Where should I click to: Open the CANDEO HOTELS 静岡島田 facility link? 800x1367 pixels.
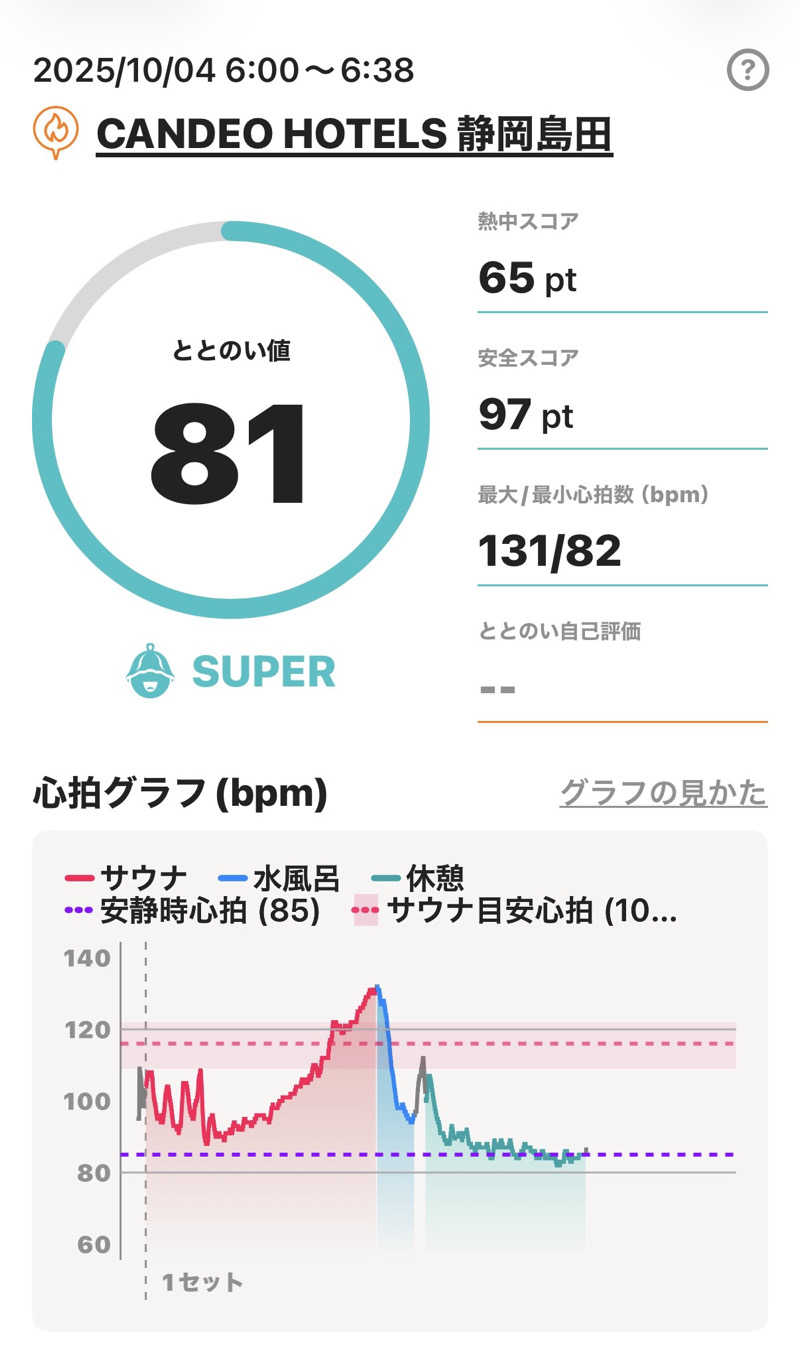[x=353, y=133]
